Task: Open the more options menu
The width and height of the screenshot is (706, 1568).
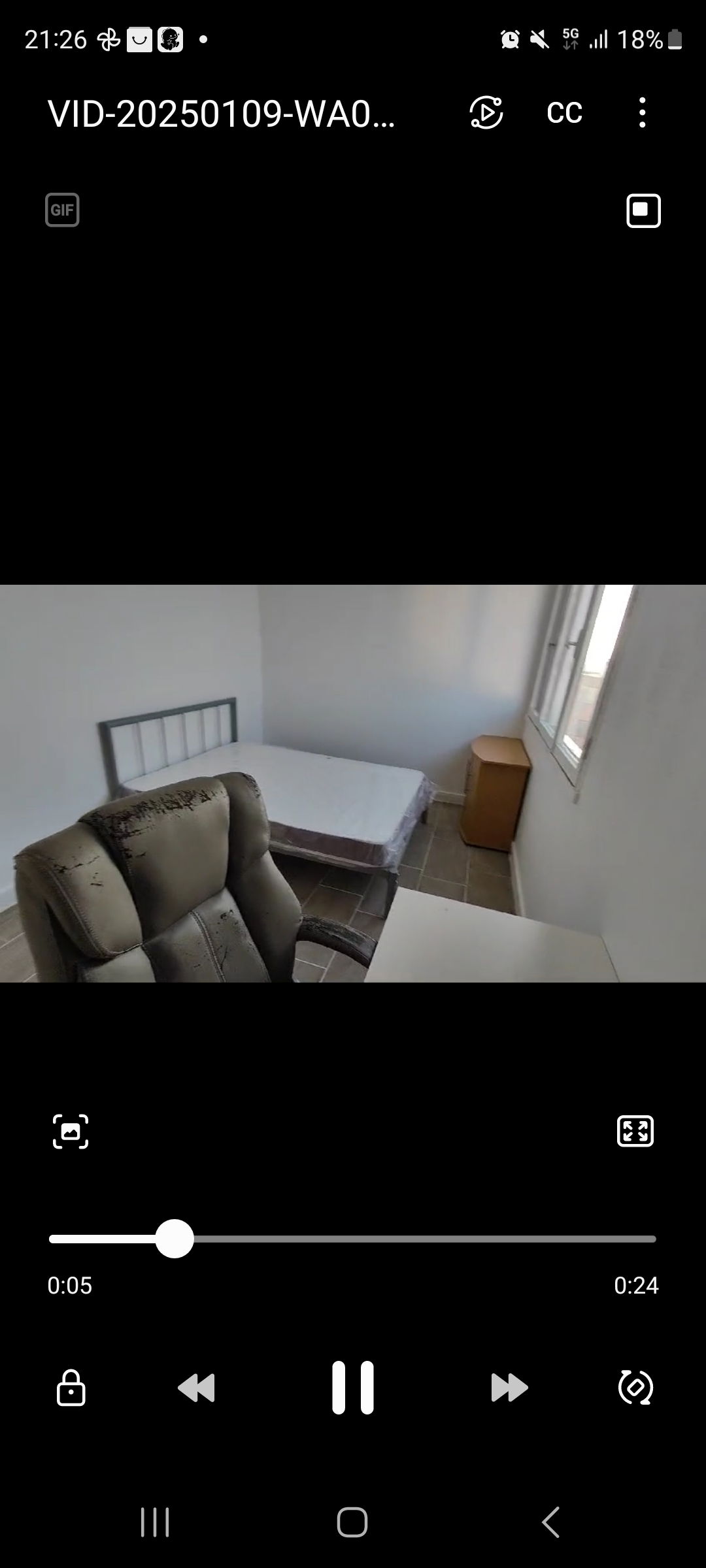Action: (x=643, y=112)
